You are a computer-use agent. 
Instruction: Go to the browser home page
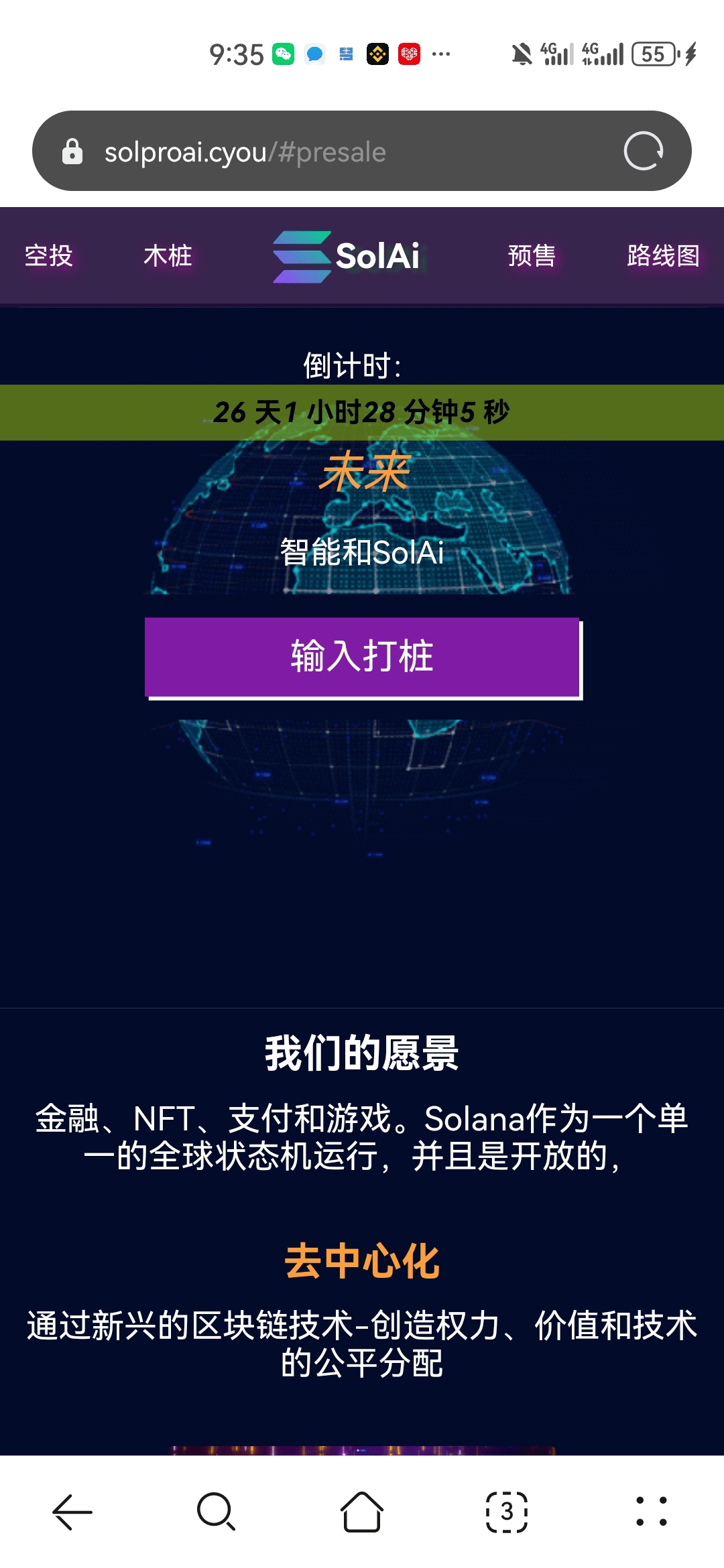coord(362,1512)
